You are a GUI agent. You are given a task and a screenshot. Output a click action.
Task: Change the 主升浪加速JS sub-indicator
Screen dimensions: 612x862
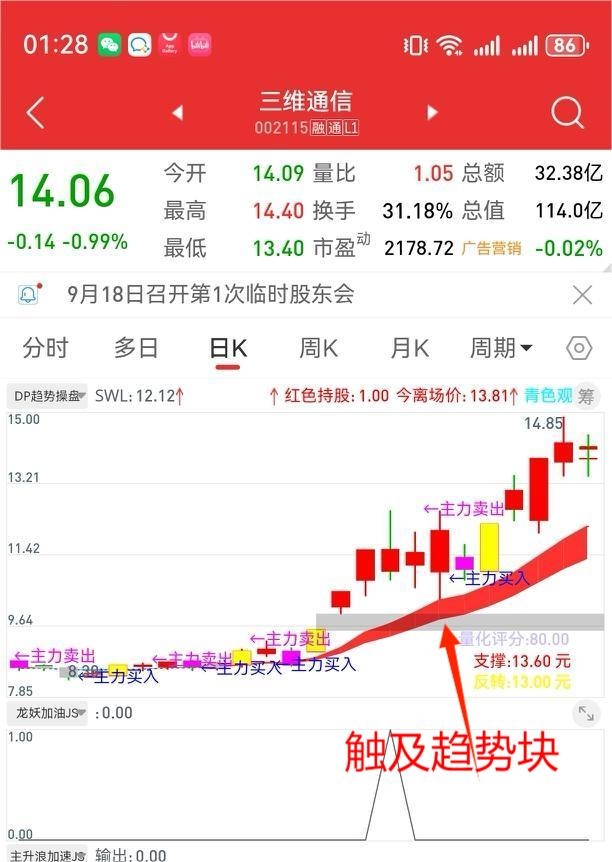pos(48,855)
